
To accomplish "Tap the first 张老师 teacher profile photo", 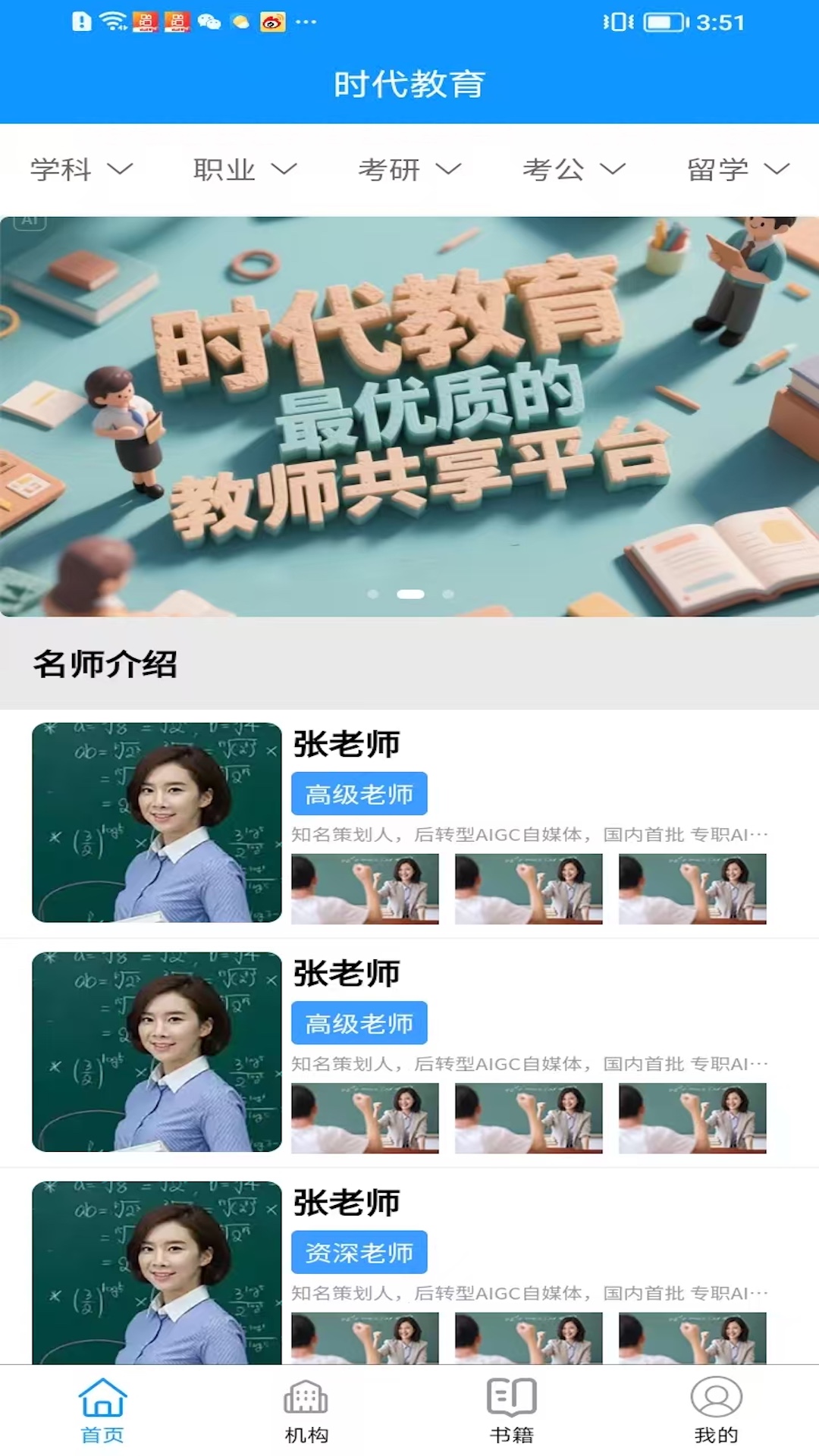I will [x=155, y=821].
